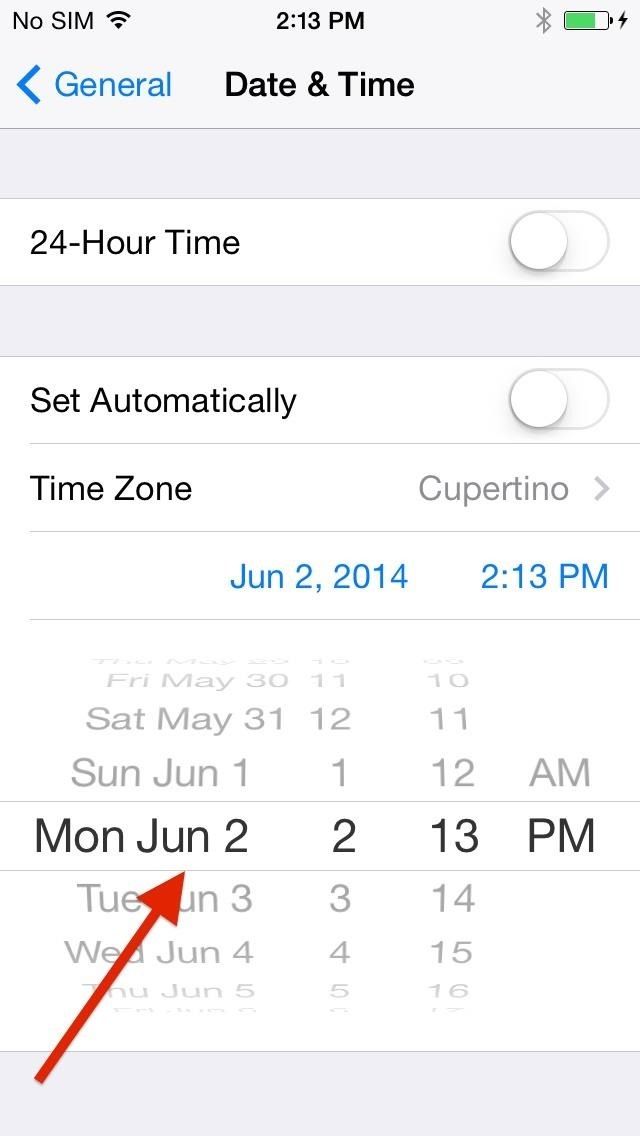Select the 2:13 PM time field
640x1136 pixels.
(x=544, y=576)
